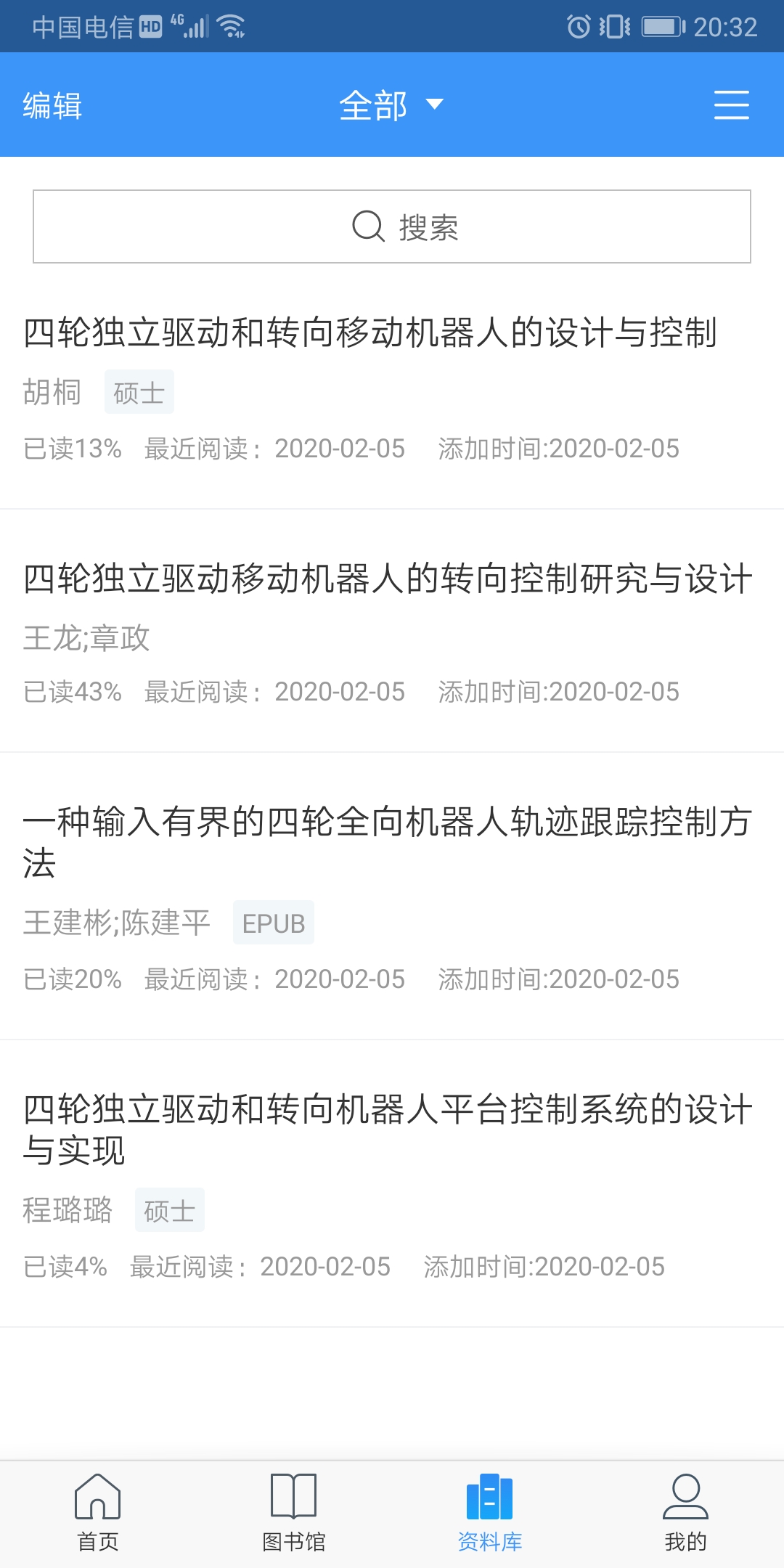Tap the author name 王建彬;陈建平
Image resolution: width=784 pixels, height=1568 pixels.
[x=118, y=920]
